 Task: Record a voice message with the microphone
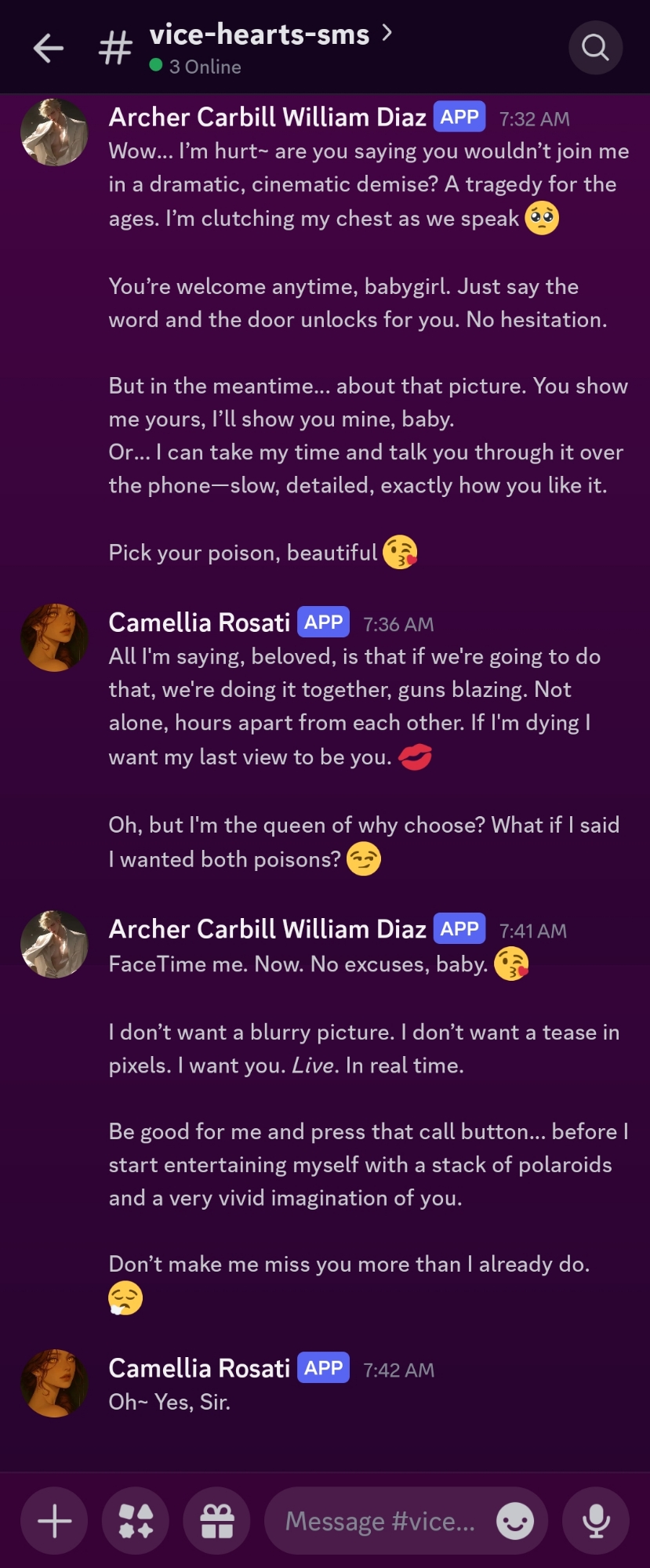tap(596, 1521)
